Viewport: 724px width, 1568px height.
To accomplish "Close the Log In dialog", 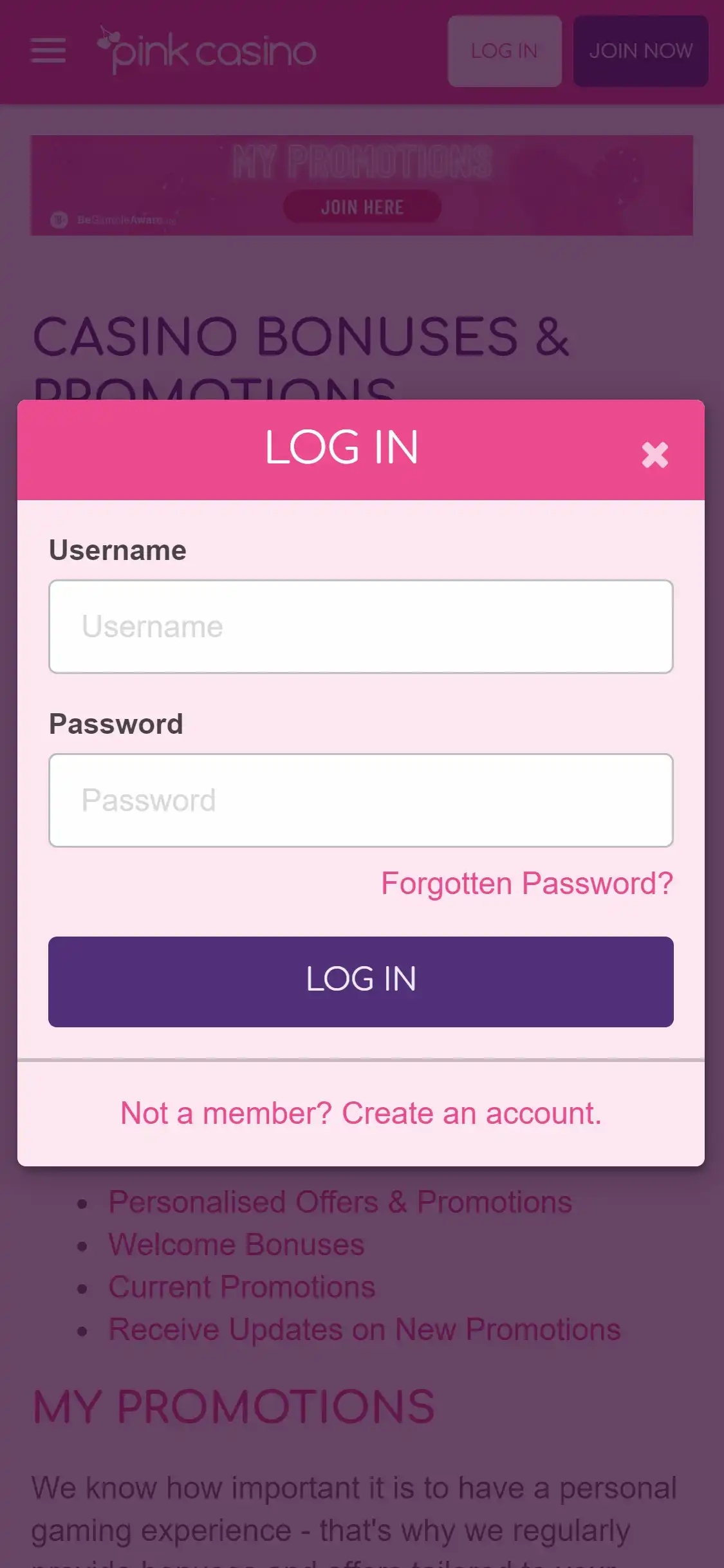I will pyautogui.click(x=654, y=454).
